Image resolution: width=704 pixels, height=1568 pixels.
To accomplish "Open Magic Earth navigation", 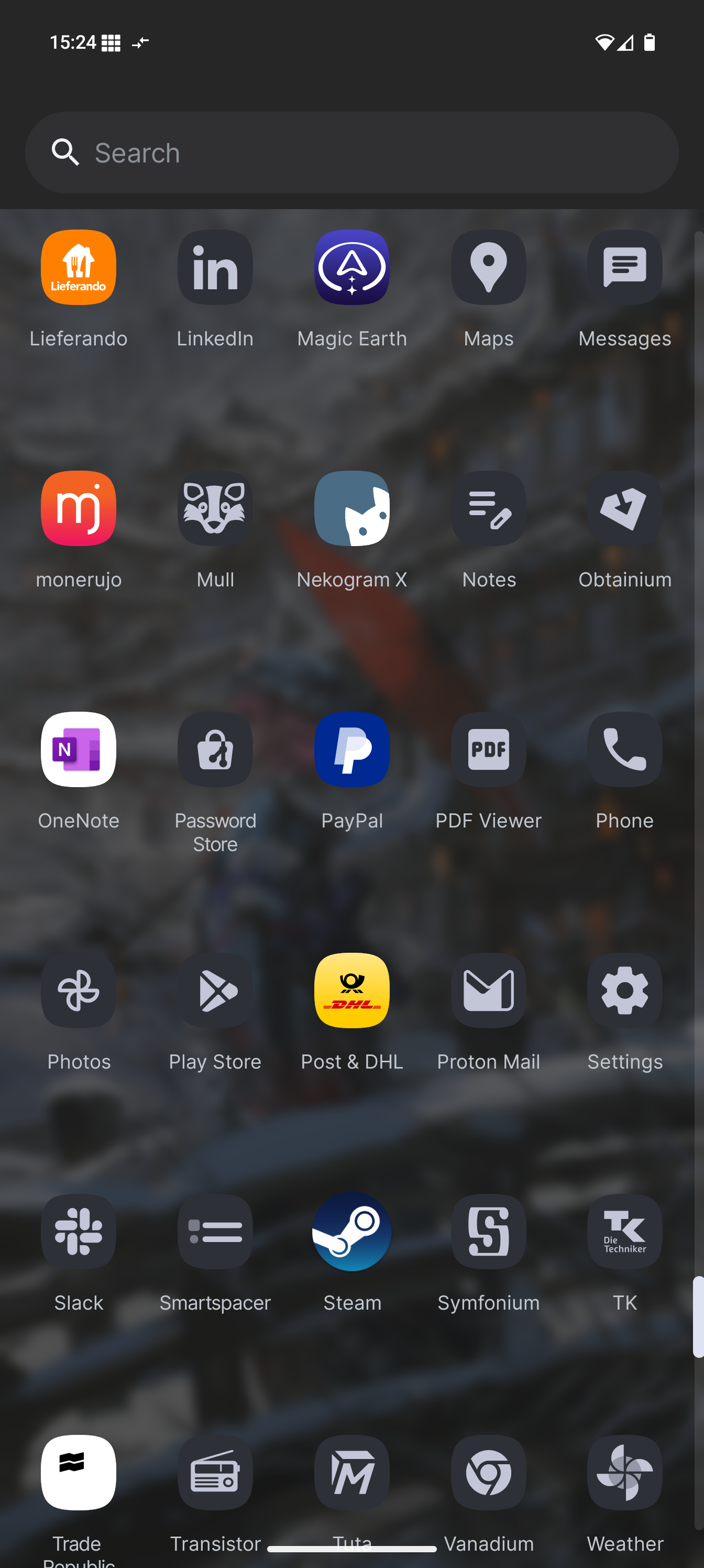I will pyautogui.click(x=351, y=267).
